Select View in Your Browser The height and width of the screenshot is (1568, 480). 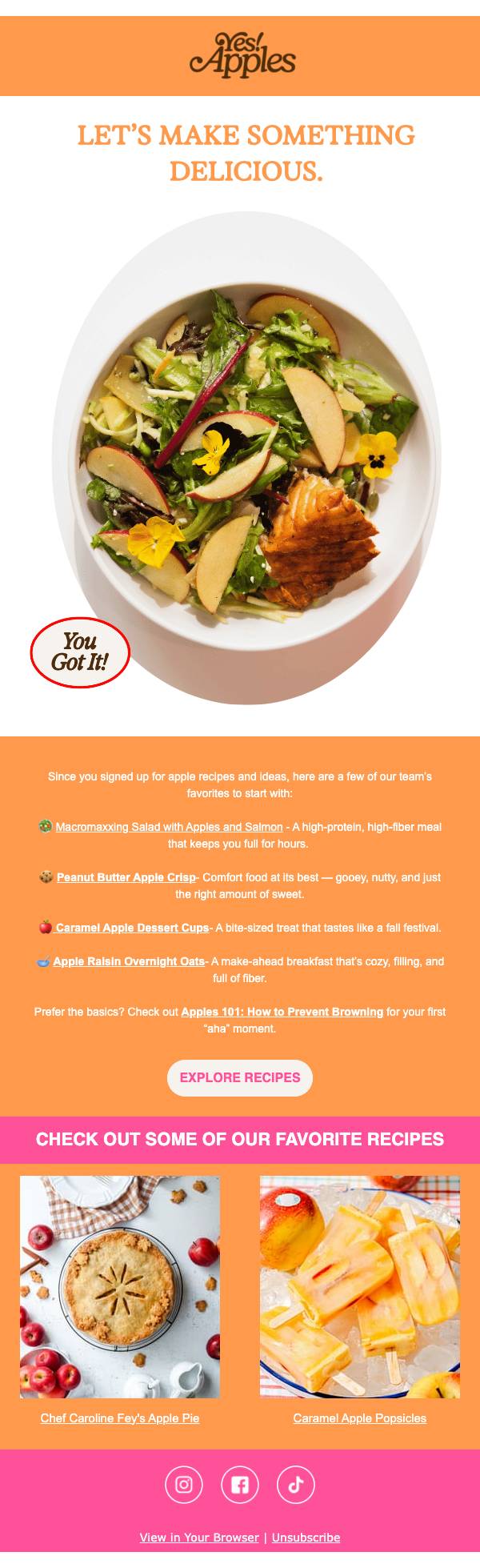[x=199, y=1537]
